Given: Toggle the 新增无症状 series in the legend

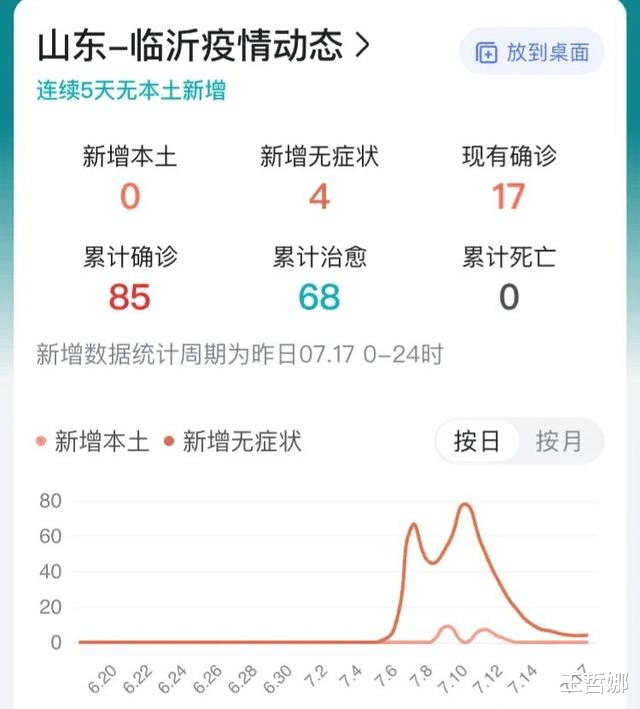Looking at the screenshot, I should pyautogui.click(x=233, y=441).
